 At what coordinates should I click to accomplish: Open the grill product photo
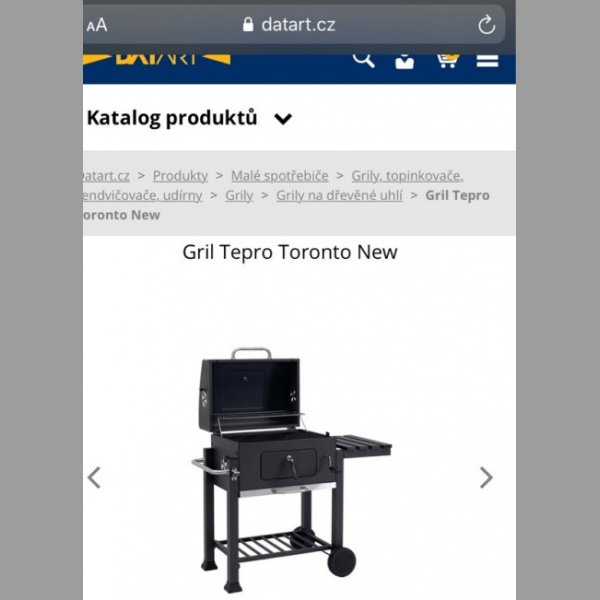290,460
